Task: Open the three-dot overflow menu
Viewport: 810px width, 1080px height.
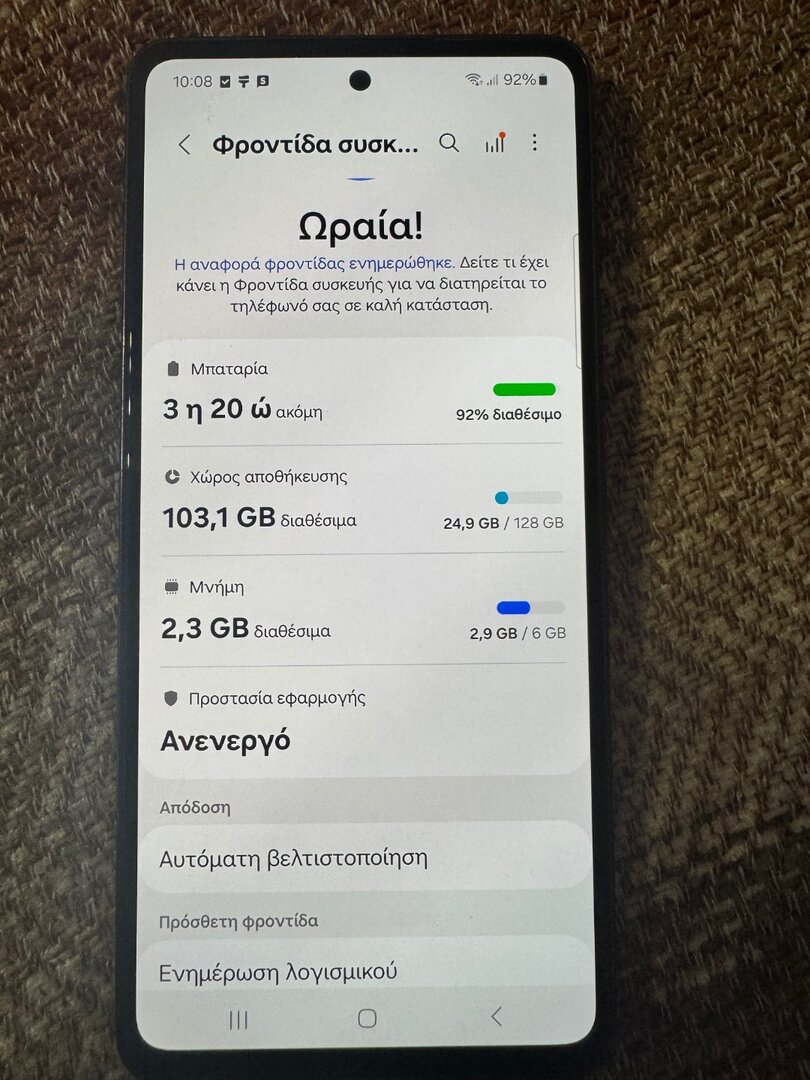Action: click(x=535, y=143)
